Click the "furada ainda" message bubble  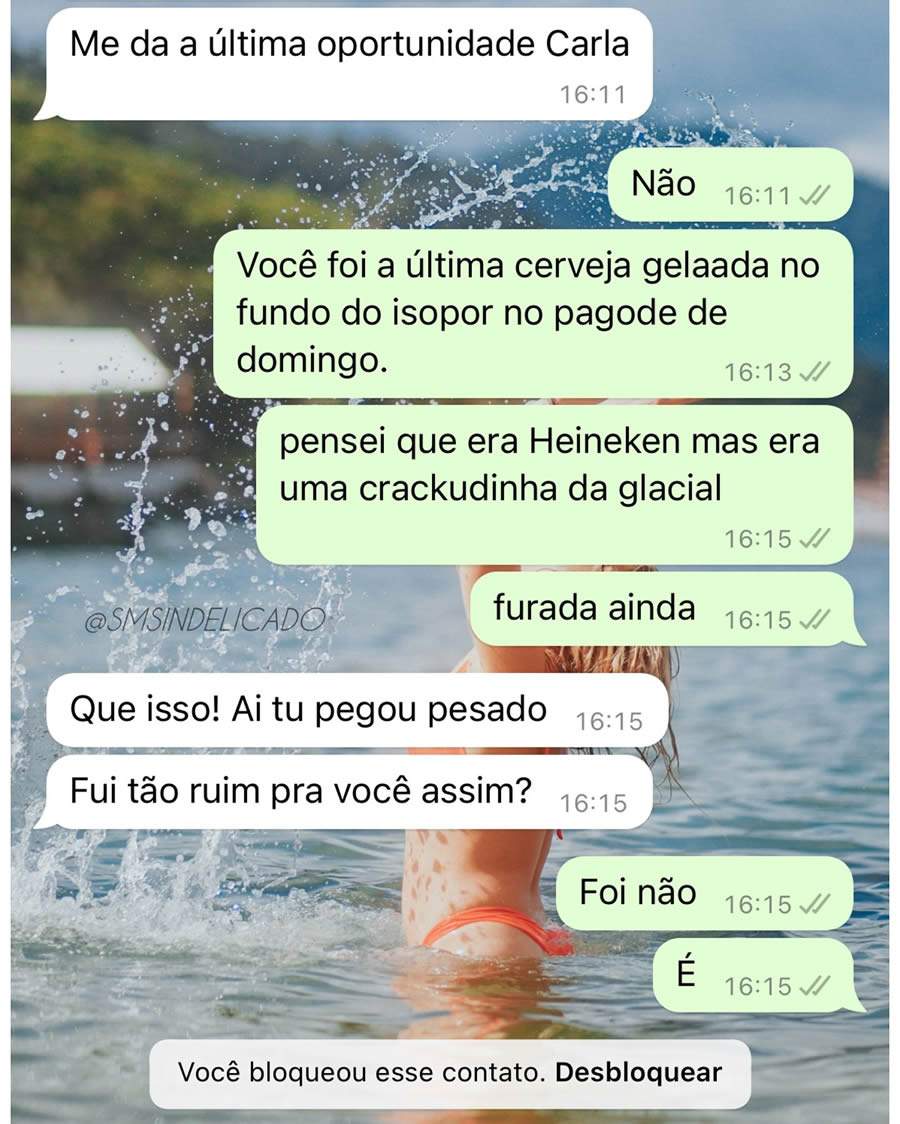coord(594,606)
